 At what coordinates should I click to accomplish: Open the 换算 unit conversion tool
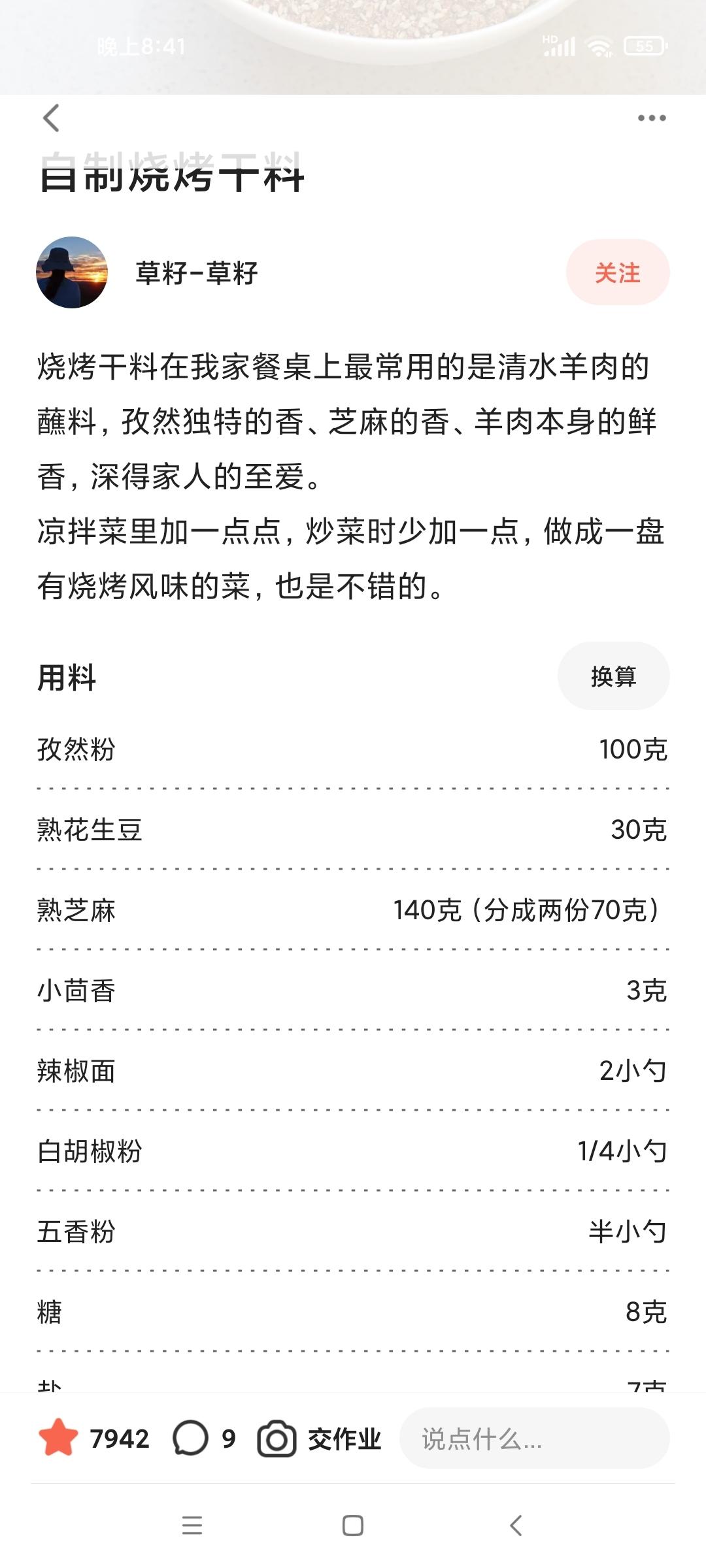613,677
